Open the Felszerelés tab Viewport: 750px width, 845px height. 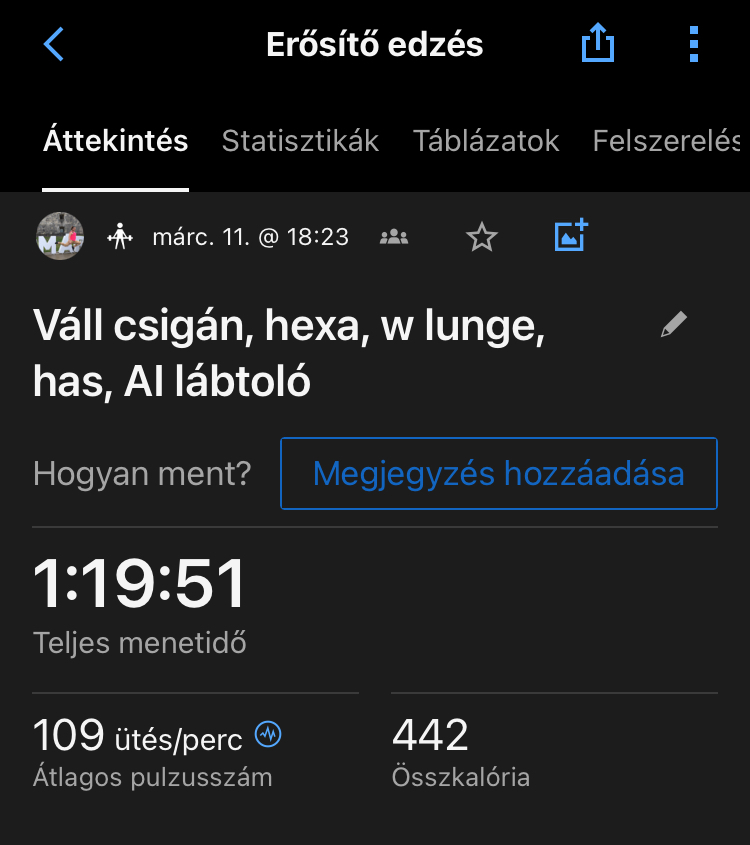pyautogui.click(x=668, y=141)
